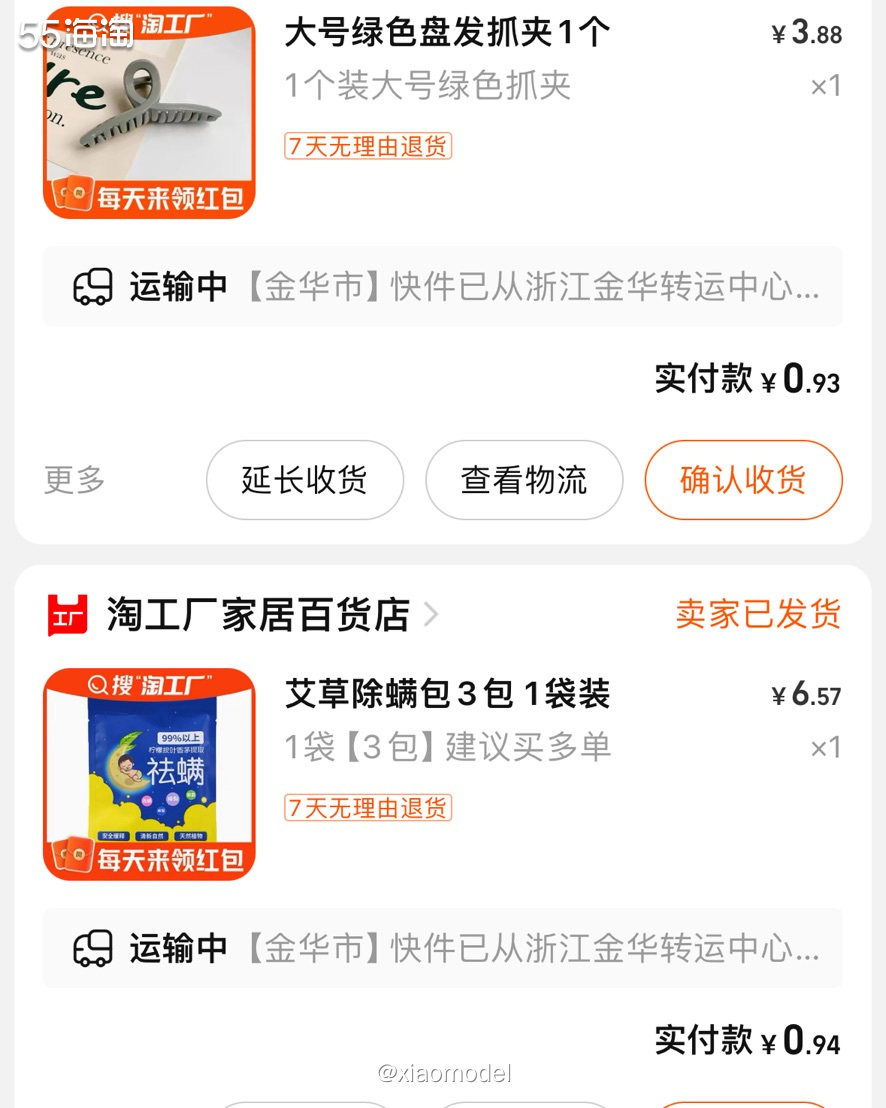Confirm receipt with the 确认收货 button
This screenshot has height=1108, width=886.
(743, 480)
